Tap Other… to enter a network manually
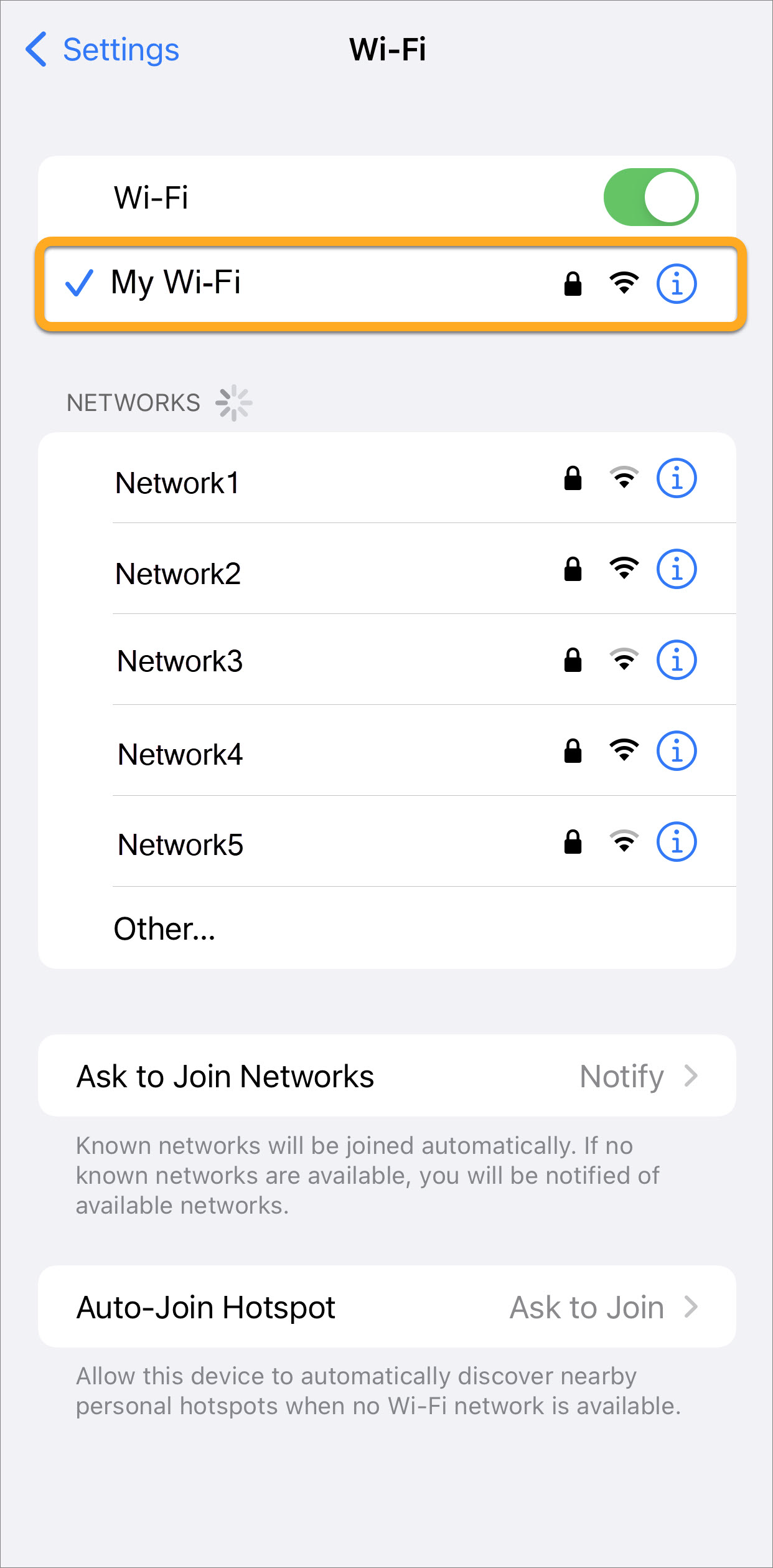Viewport: 773px width, 1568px height. point(164,929)
